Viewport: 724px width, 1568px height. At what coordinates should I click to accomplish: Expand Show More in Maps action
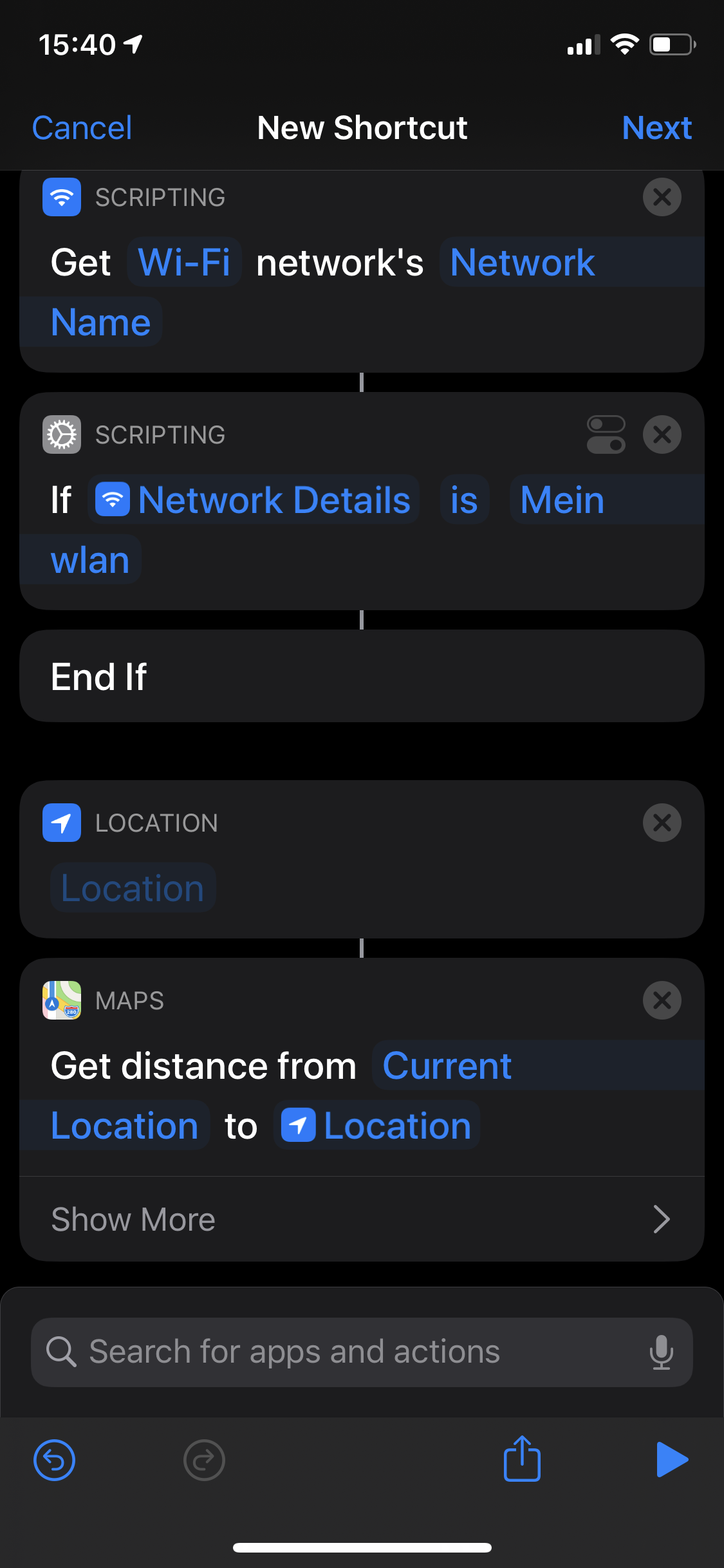click(x=362, y=1219)
